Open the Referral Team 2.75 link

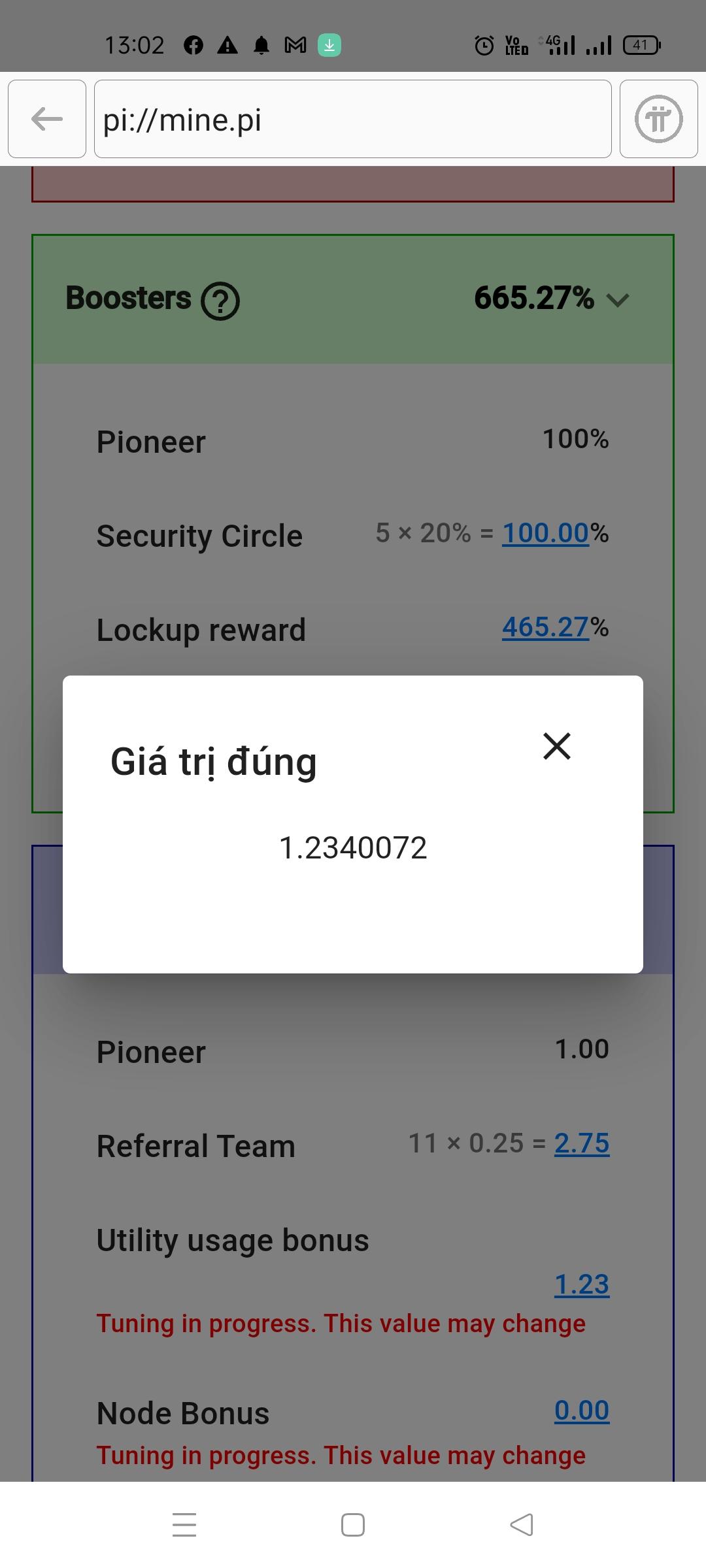coord(581,1143)
